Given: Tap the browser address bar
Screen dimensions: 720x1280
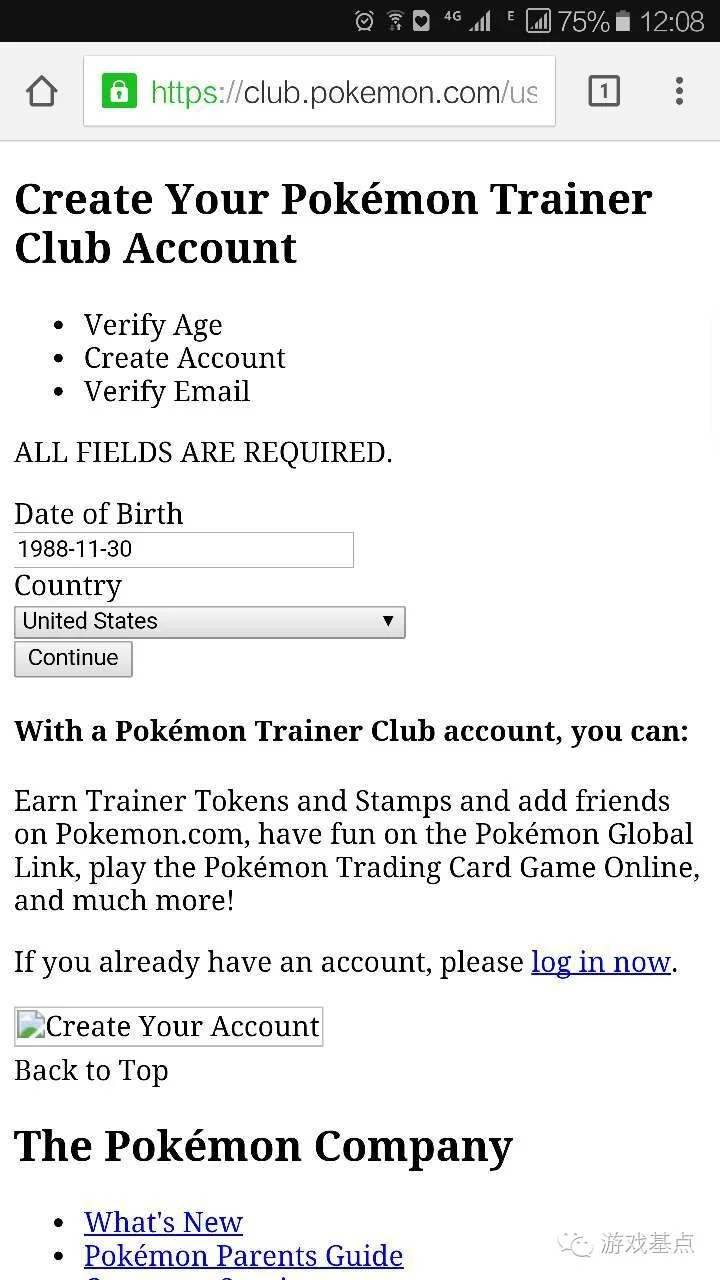Looking at the screenshot, I should 330,90.
